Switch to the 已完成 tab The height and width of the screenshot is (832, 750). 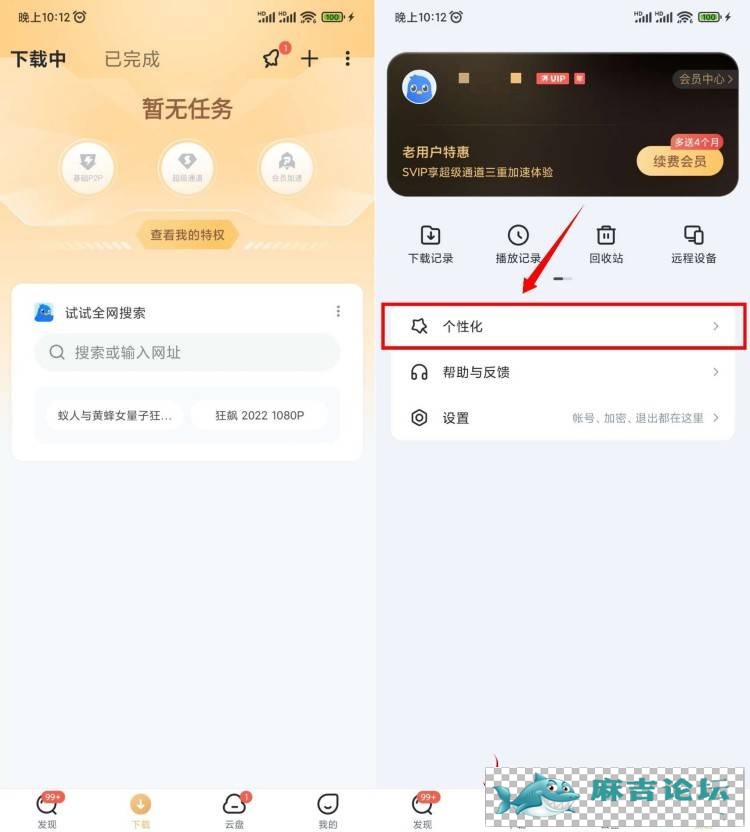[132, 59]
